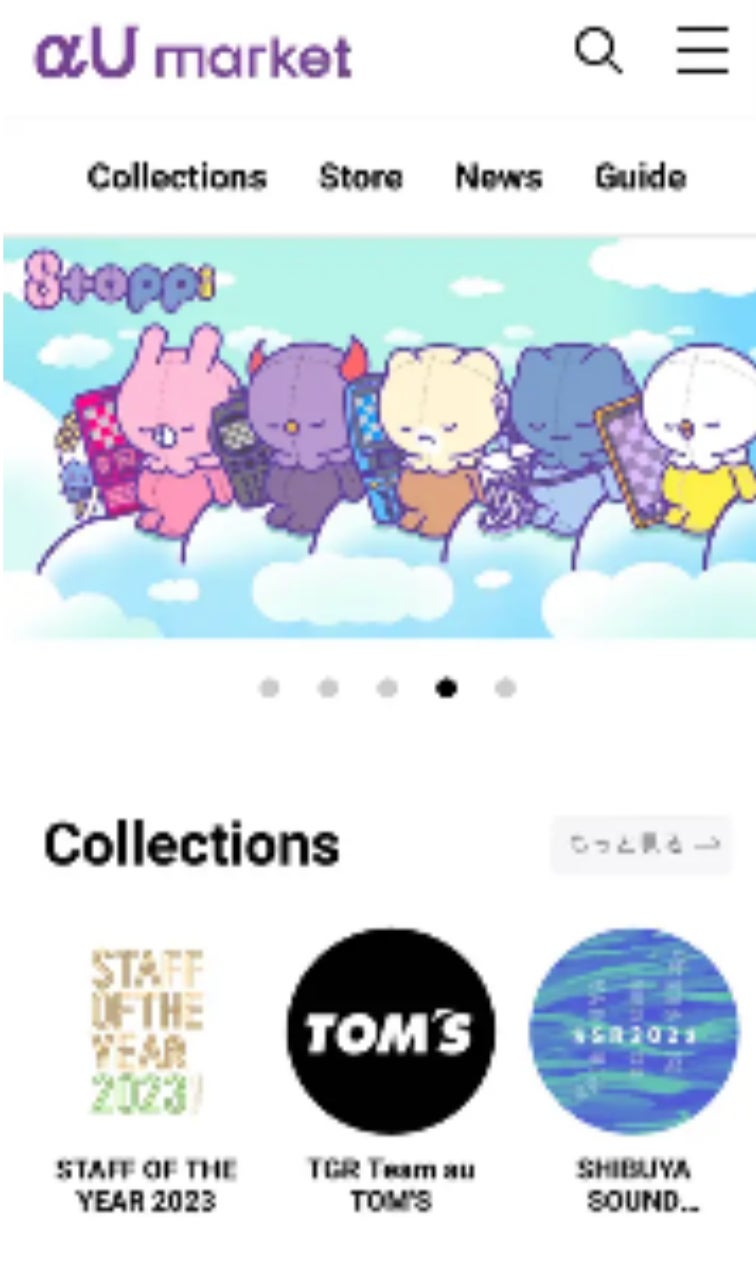Jump to the first banner slide dot
Image resolution: width=756 pixels, height=1280 pixels.
click(x=269, y=688)
